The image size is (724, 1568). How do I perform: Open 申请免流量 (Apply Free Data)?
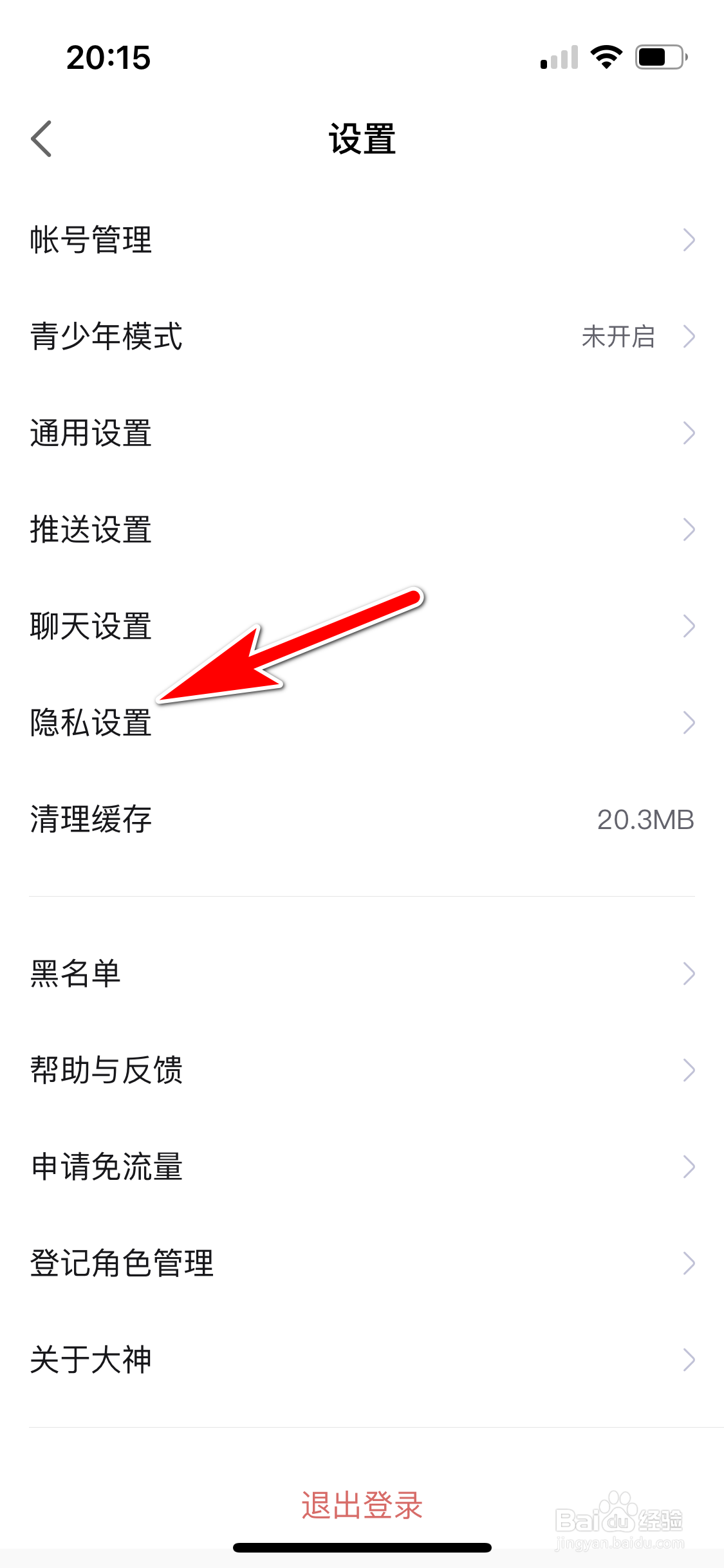point(360,1166)
